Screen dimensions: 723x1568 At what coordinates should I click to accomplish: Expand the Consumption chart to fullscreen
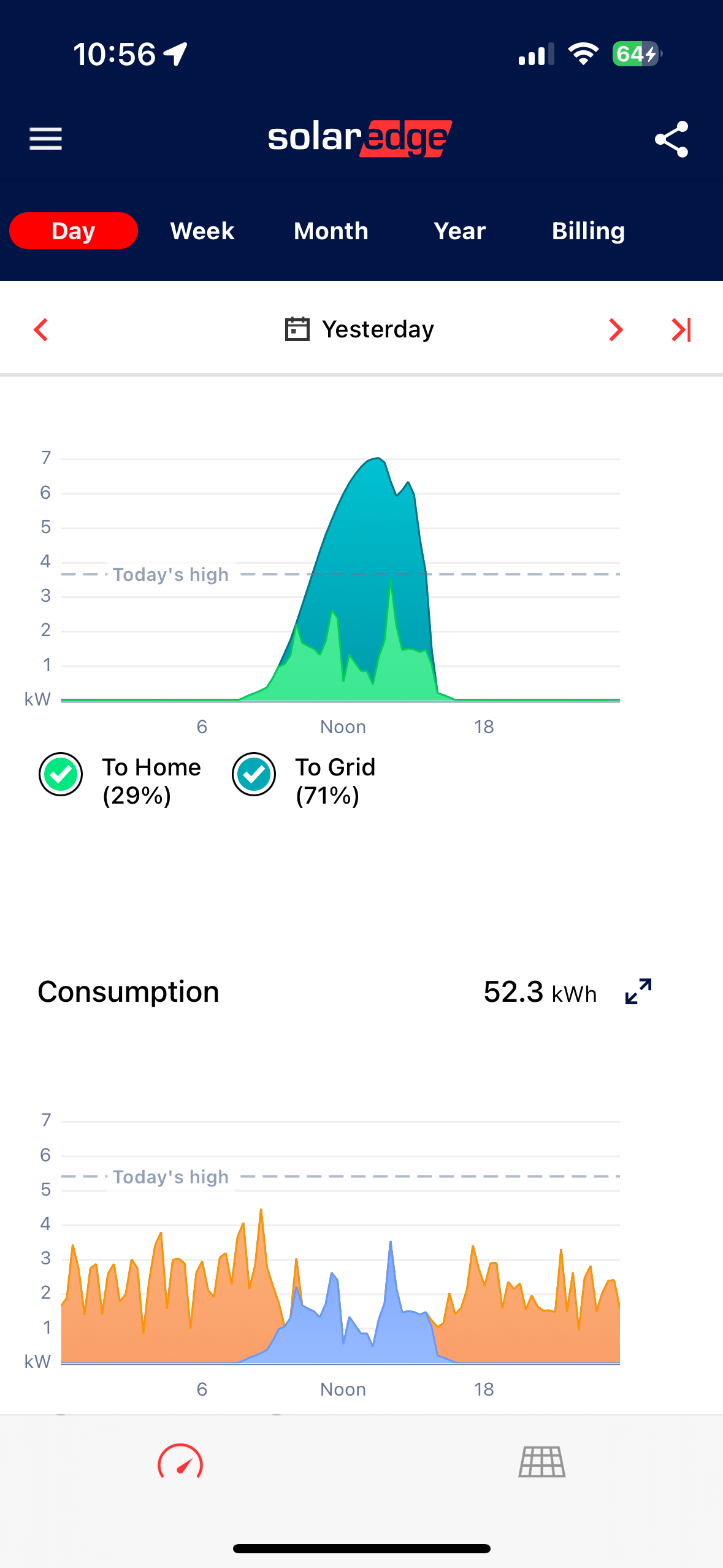[638, 991]
